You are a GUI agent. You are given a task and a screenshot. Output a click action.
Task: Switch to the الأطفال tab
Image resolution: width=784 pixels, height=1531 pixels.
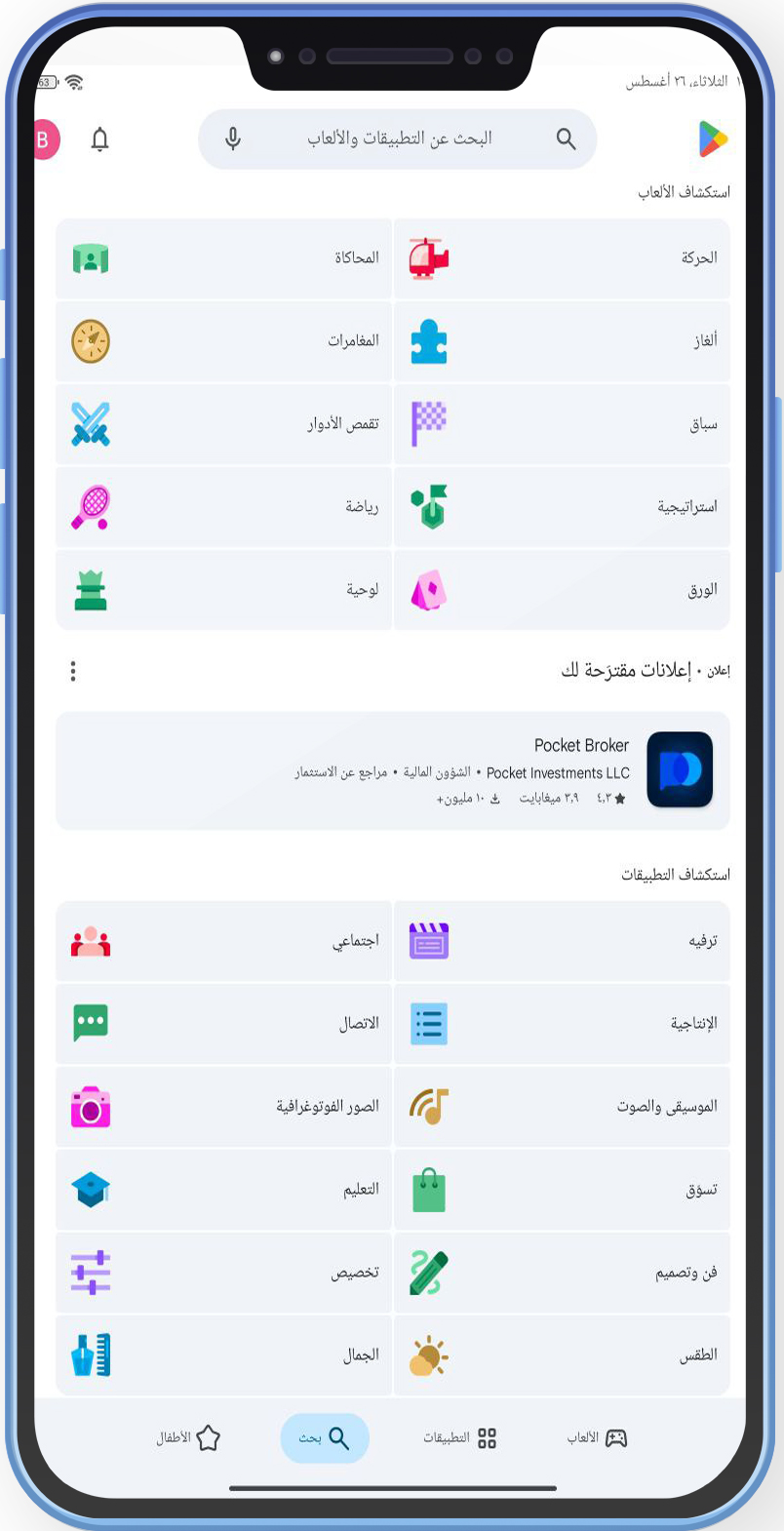pyautogui.click(x=189, y=1438)
